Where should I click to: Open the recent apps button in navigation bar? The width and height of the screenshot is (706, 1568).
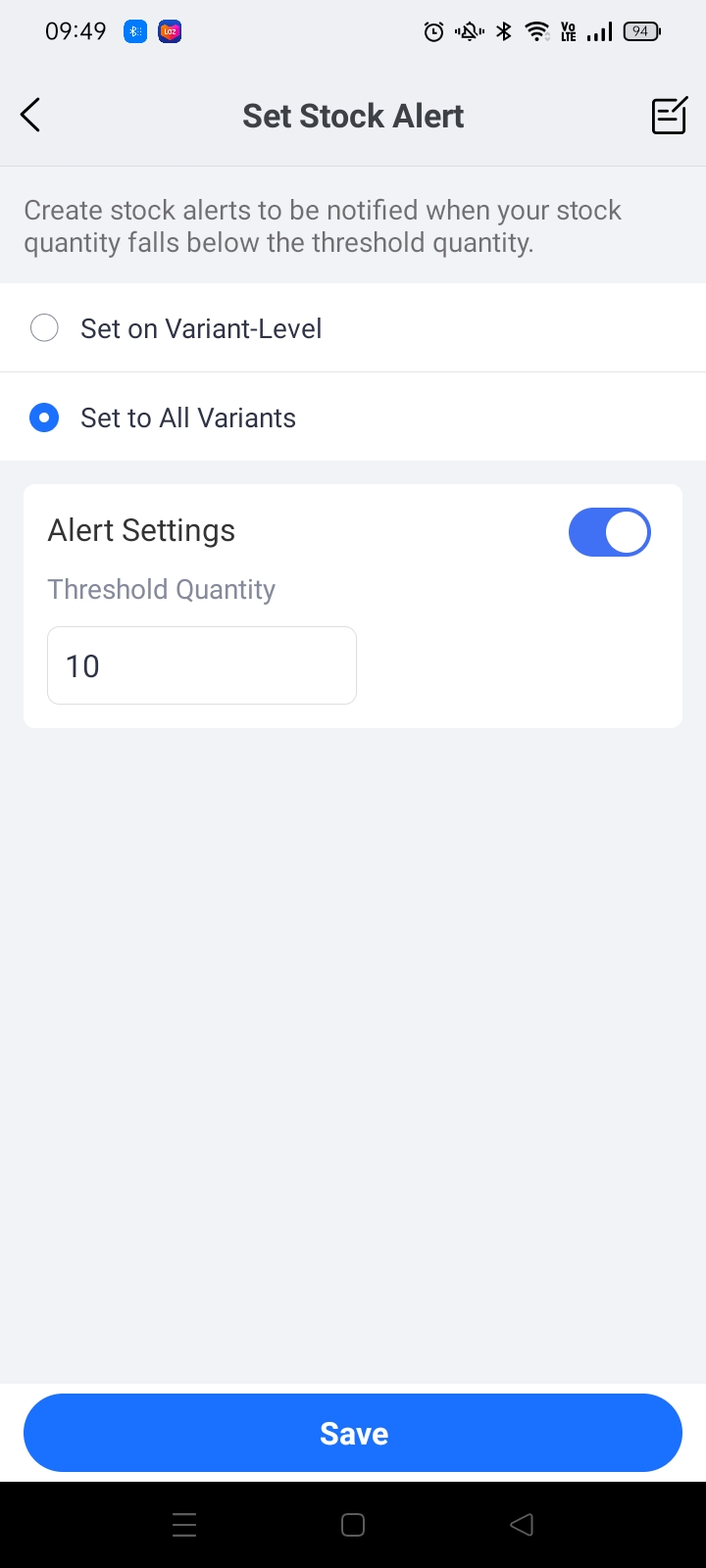(x=184, y=1524)
